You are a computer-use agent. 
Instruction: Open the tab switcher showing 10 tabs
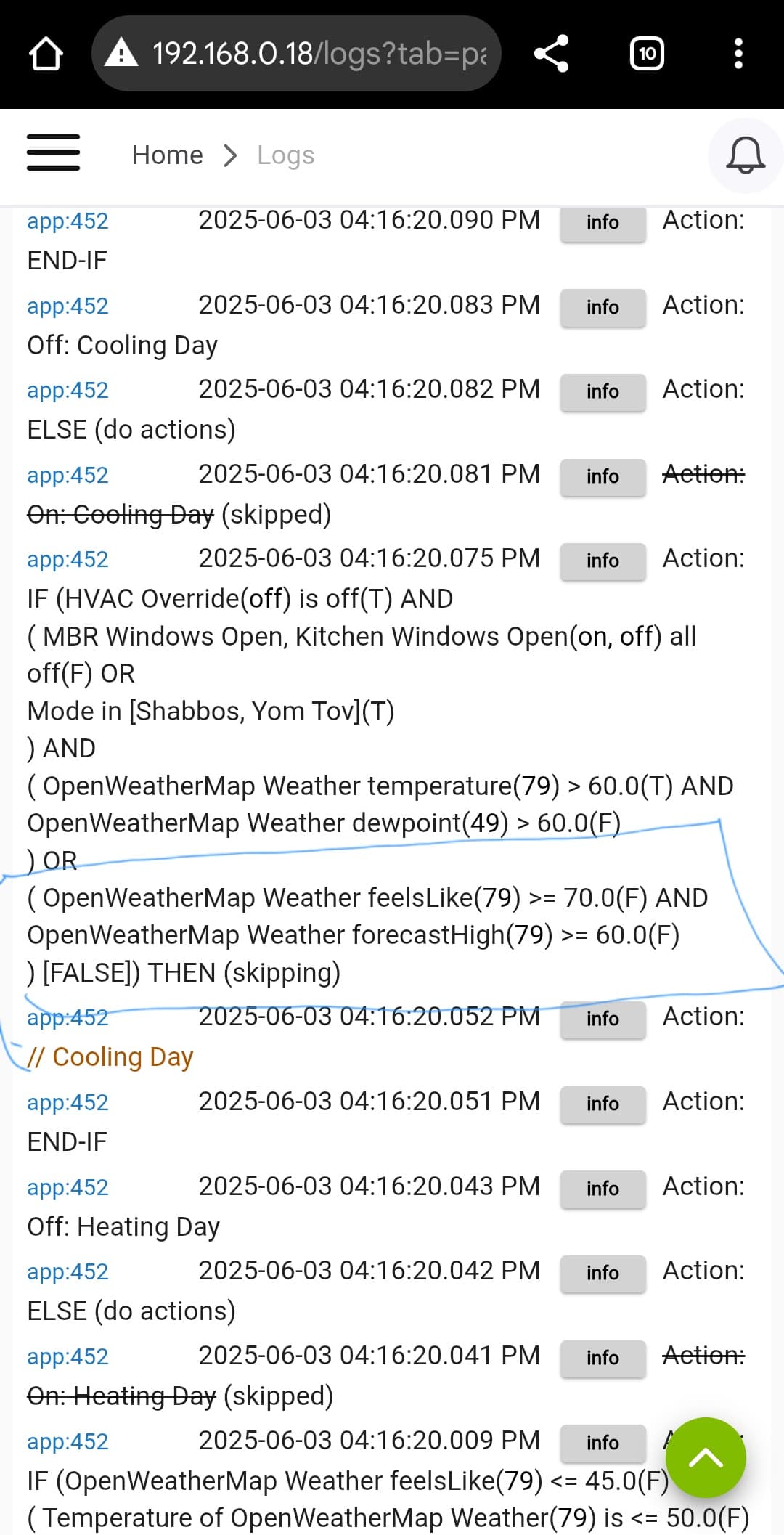647,54
